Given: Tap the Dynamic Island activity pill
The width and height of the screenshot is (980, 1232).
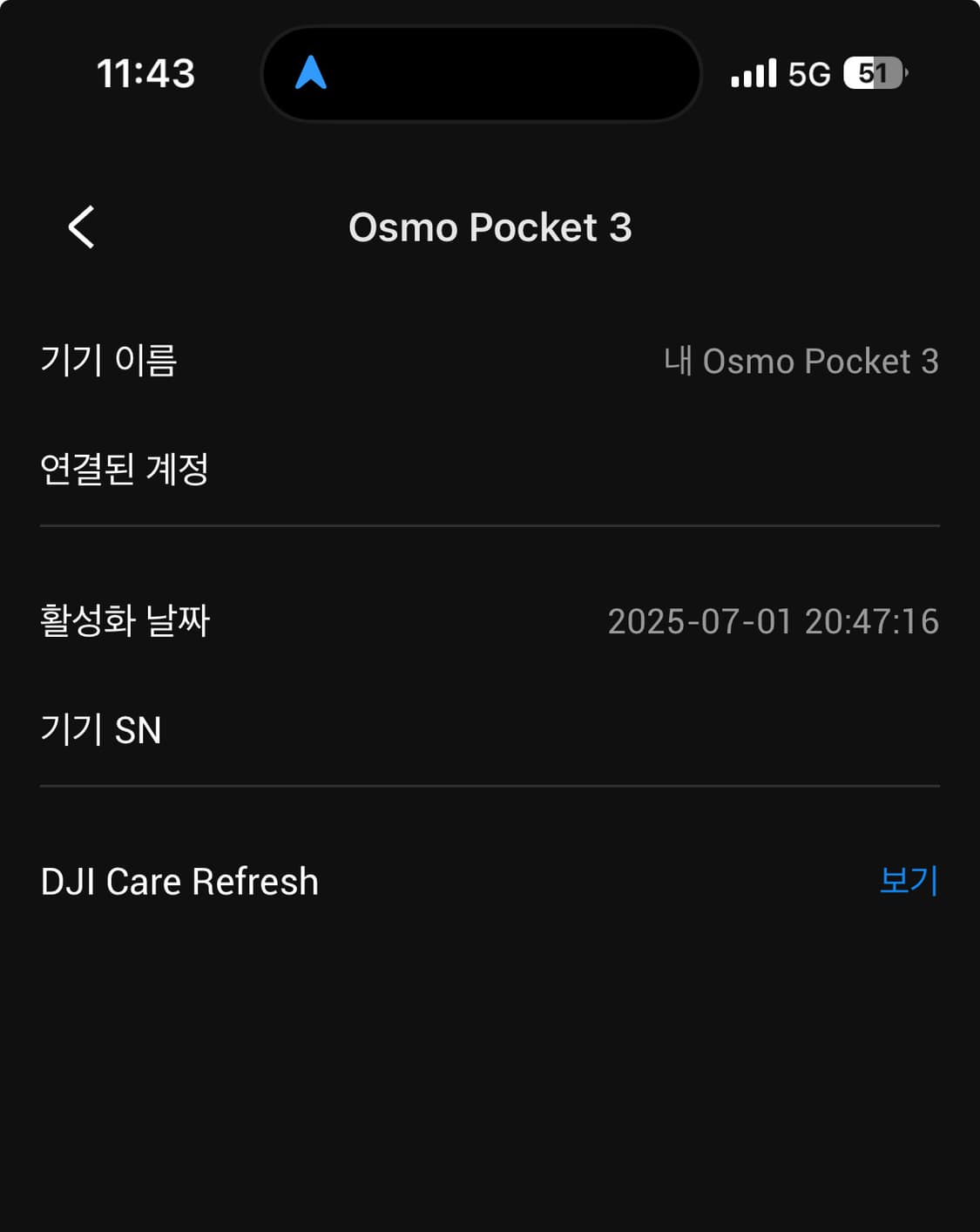Looking at the screenshot, I should (480, 74).
